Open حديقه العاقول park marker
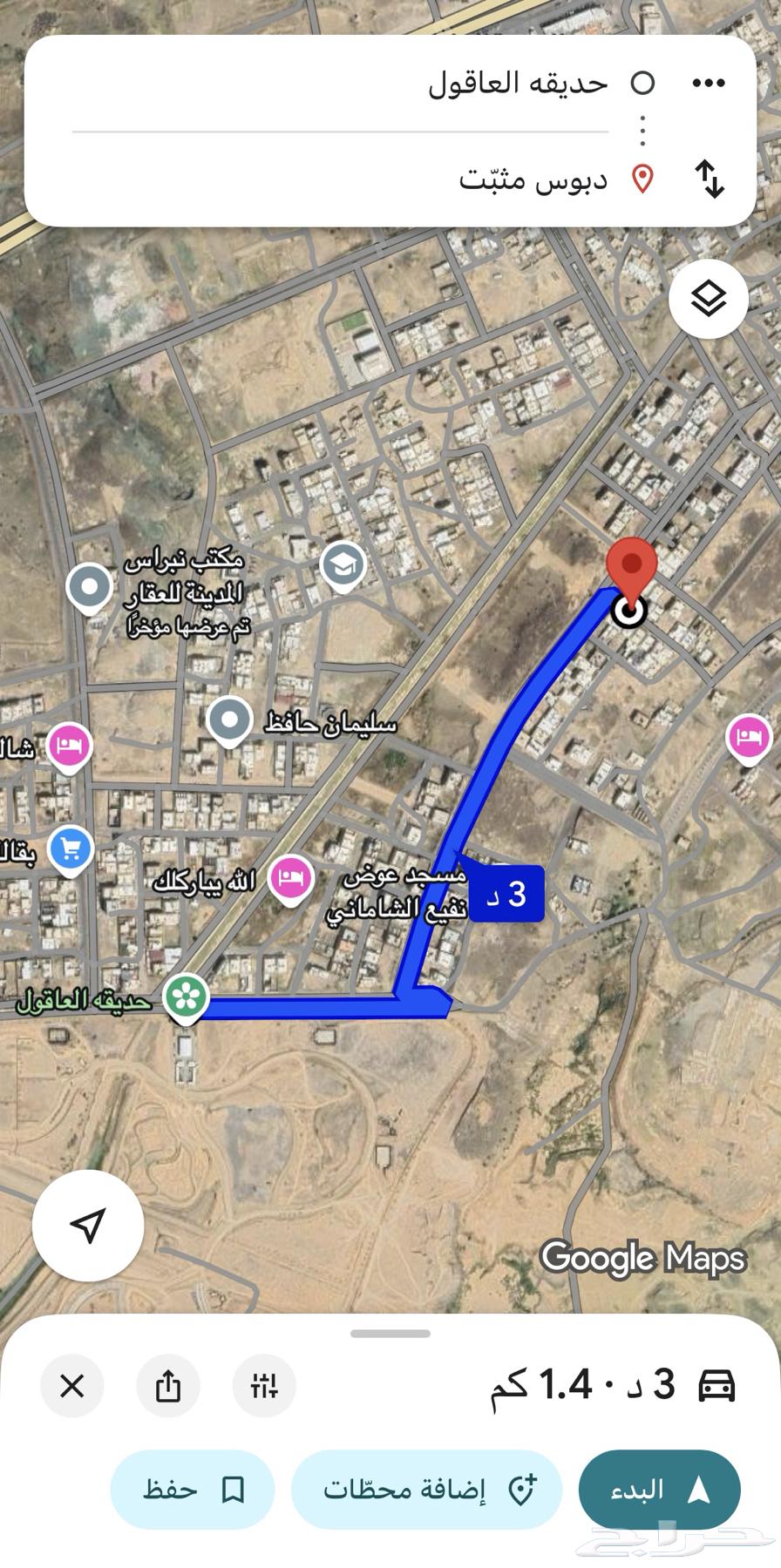The height and width of the screenshot is (1568, 781). coord(186,995)
